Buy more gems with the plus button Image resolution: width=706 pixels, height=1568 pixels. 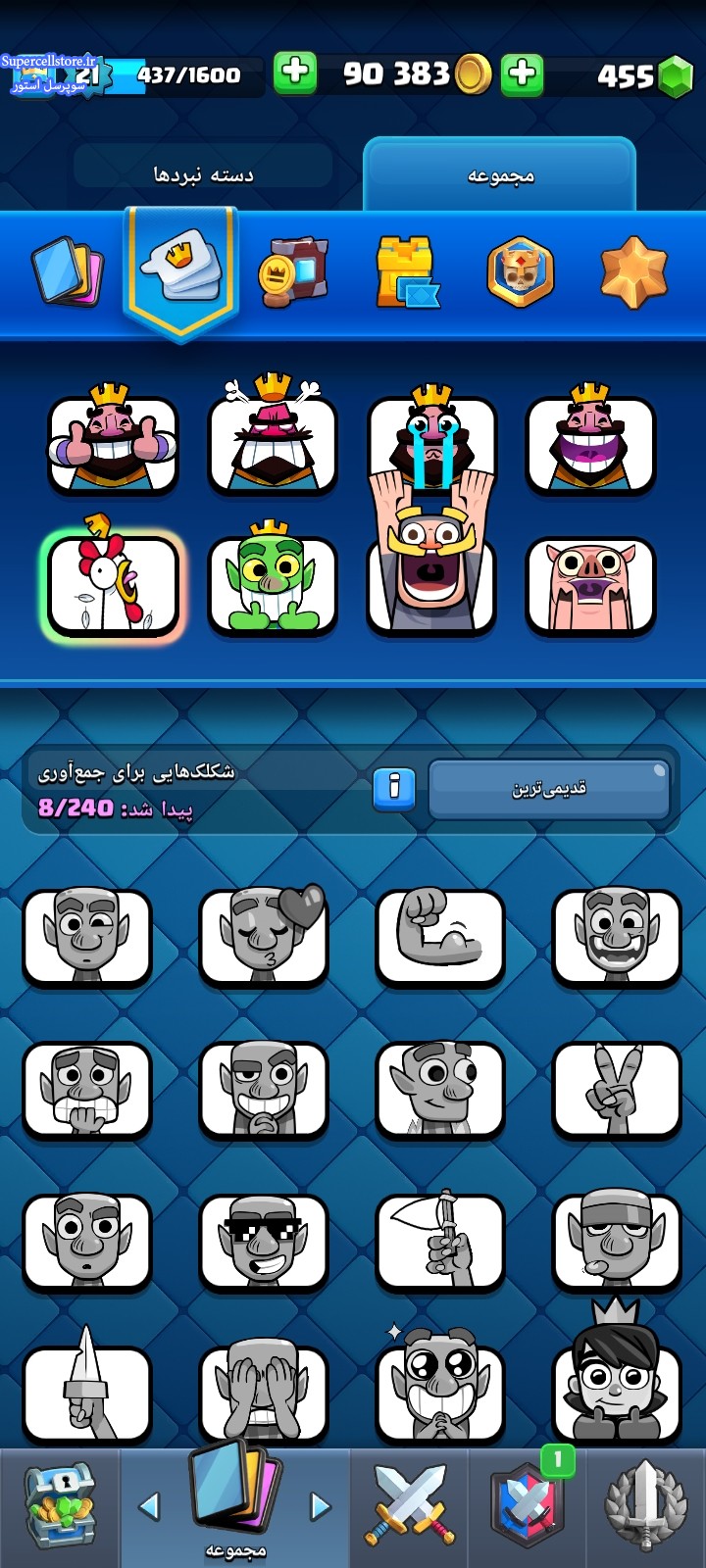tap(523, 73)
